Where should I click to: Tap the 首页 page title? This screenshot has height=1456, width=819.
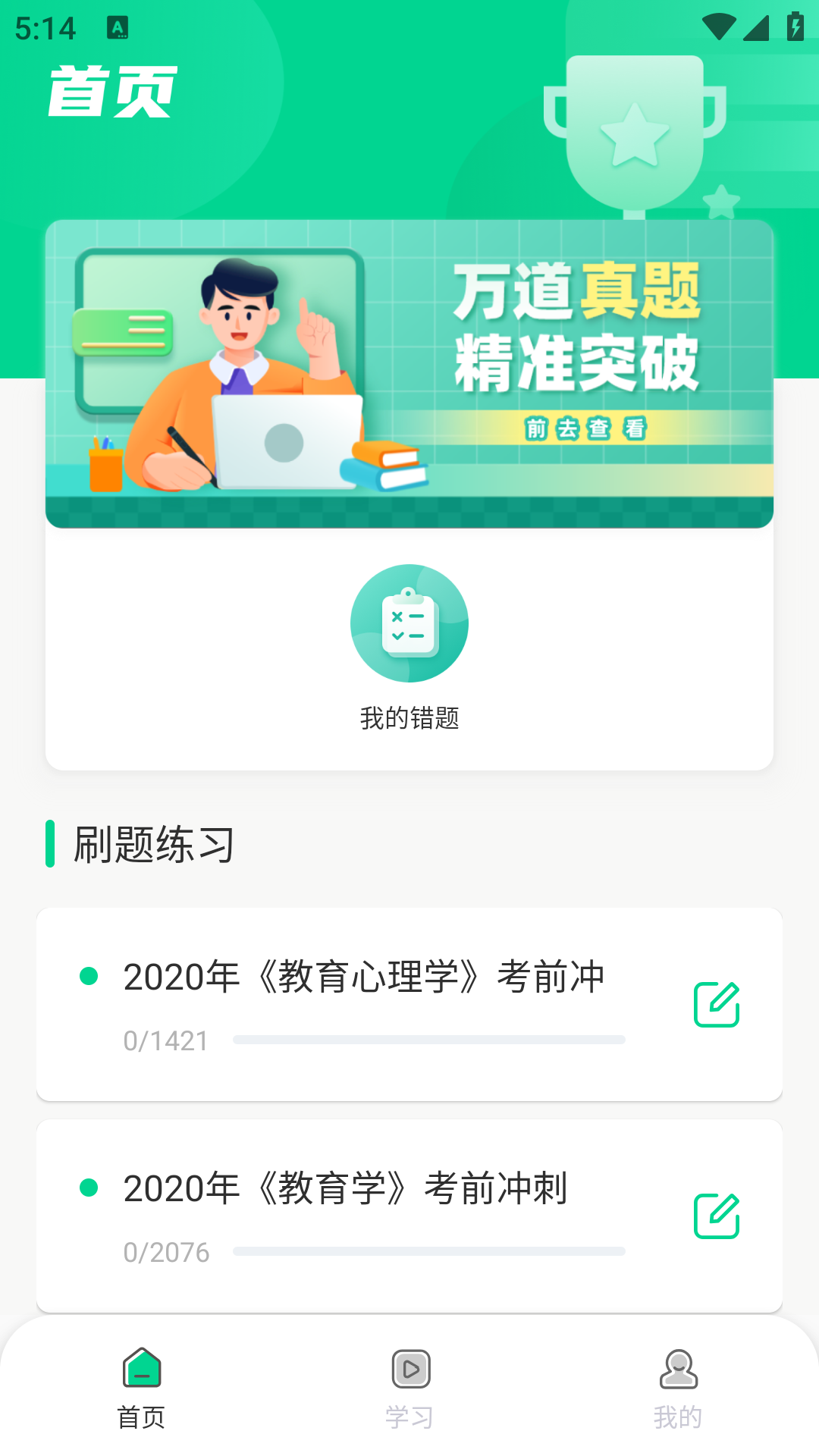111,89
